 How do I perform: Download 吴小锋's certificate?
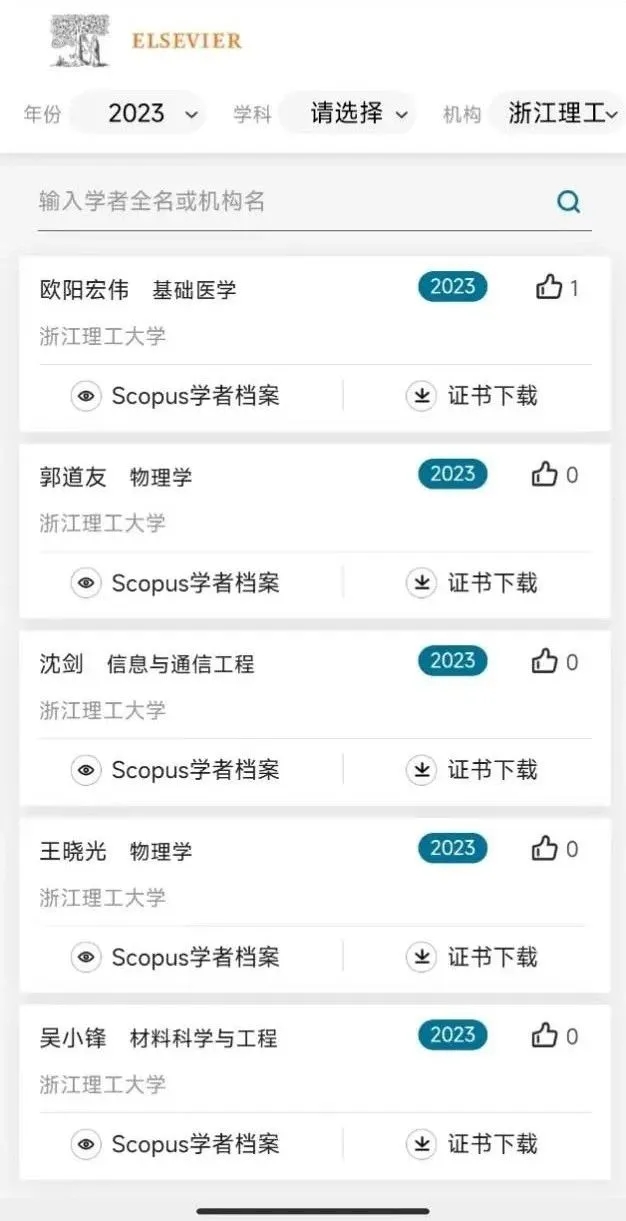pyautogui.click(x=472, y=1144)
